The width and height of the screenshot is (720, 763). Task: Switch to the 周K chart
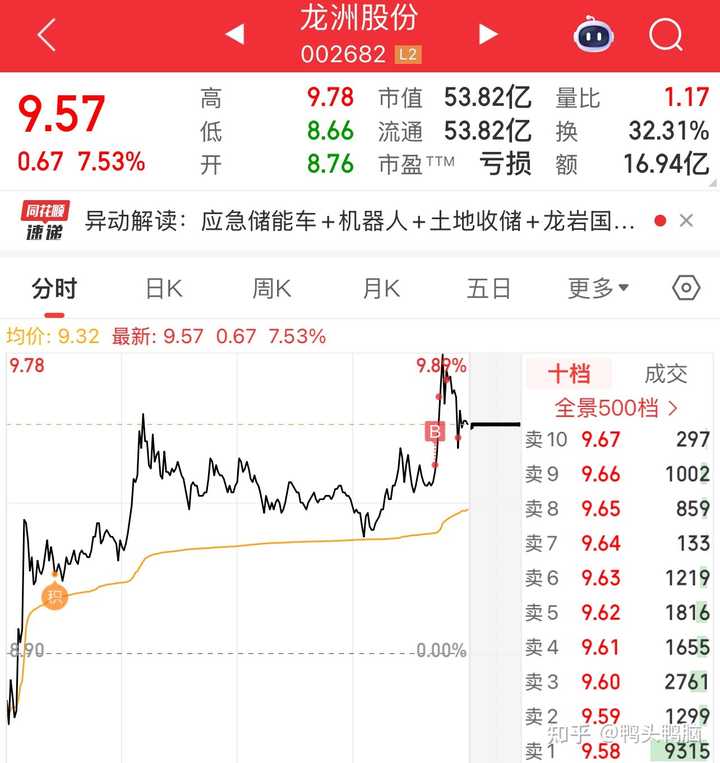pos(272,289)
